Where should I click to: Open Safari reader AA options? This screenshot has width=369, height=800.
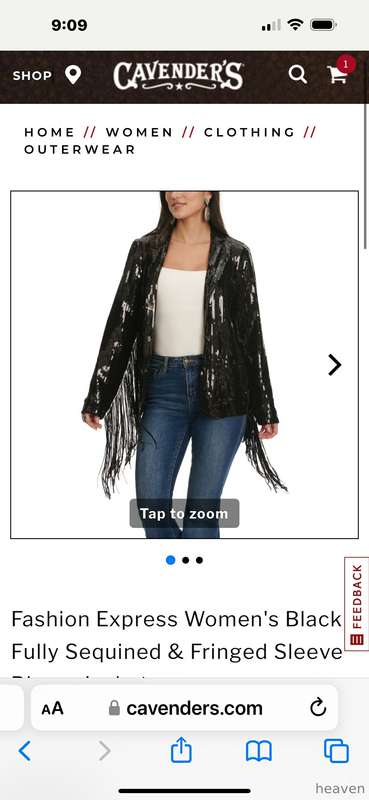pos(52,708)
